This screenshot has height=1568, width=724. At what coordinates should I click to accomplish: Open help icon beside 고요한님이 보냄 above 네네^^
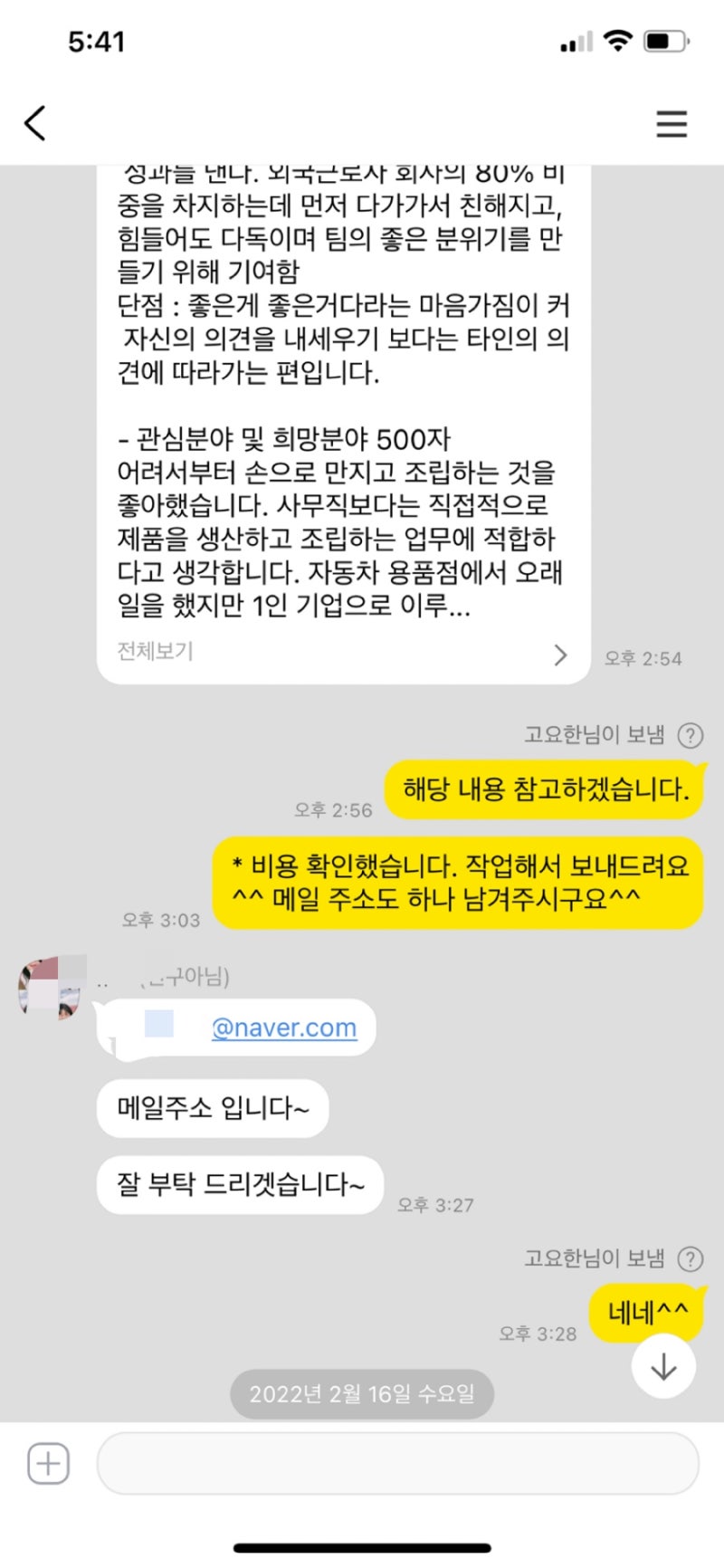[x=691, y=1258]
